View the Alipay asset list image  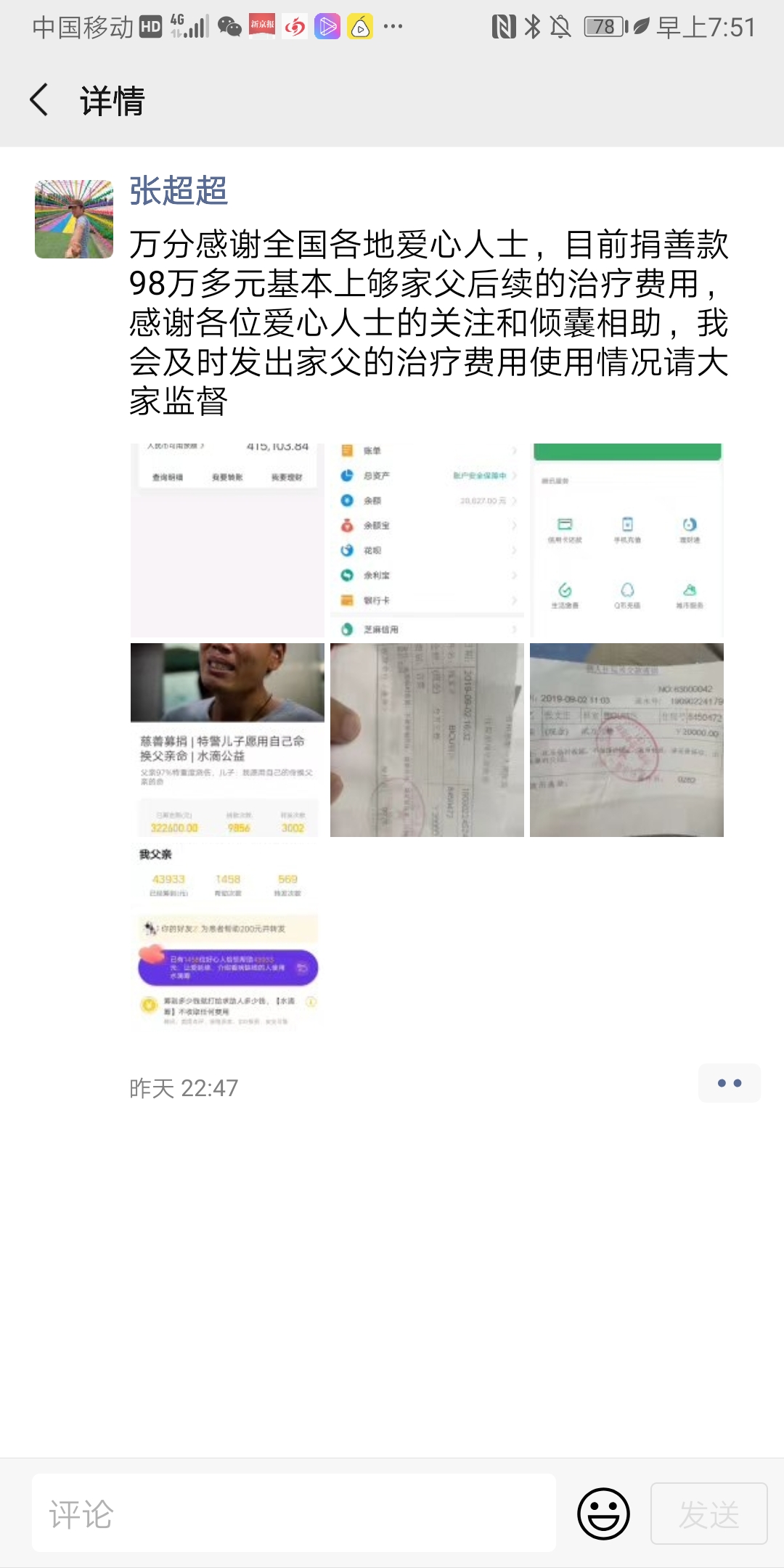[427, 540]
